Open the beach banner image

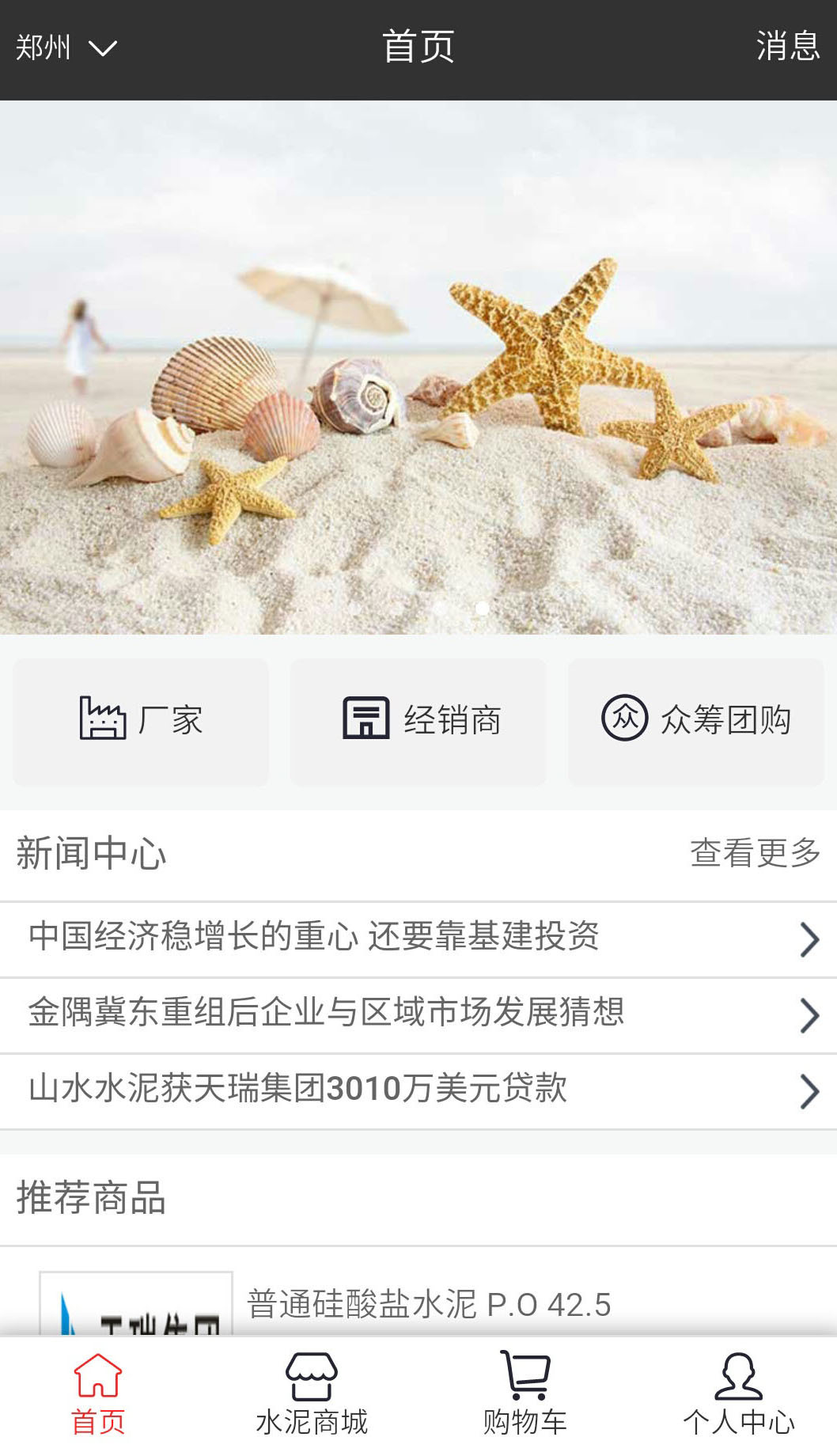tap(418, 366)
